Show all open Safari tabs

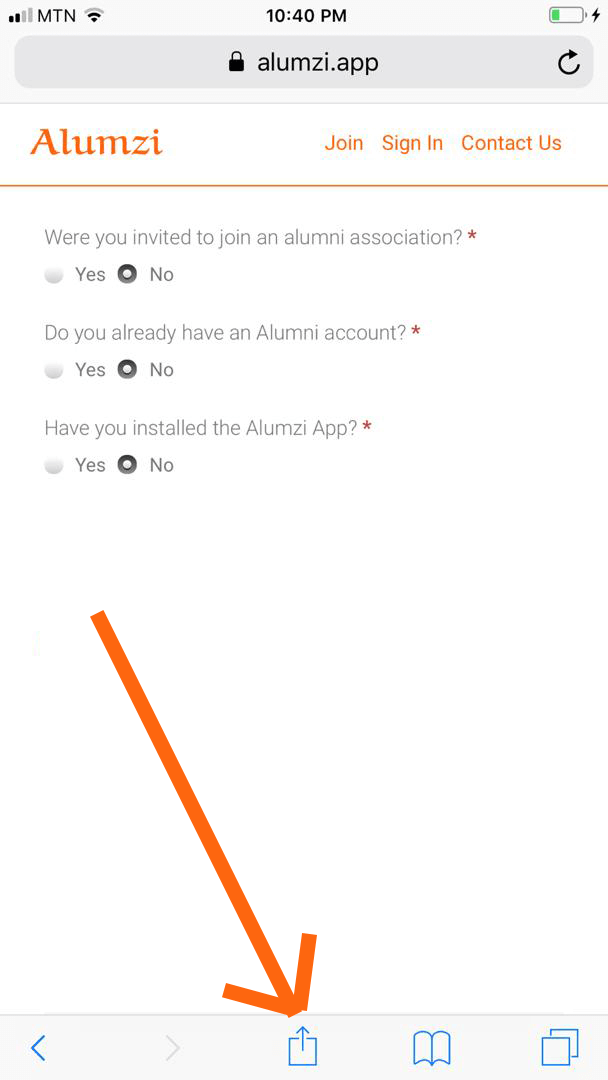point(559,1048)
